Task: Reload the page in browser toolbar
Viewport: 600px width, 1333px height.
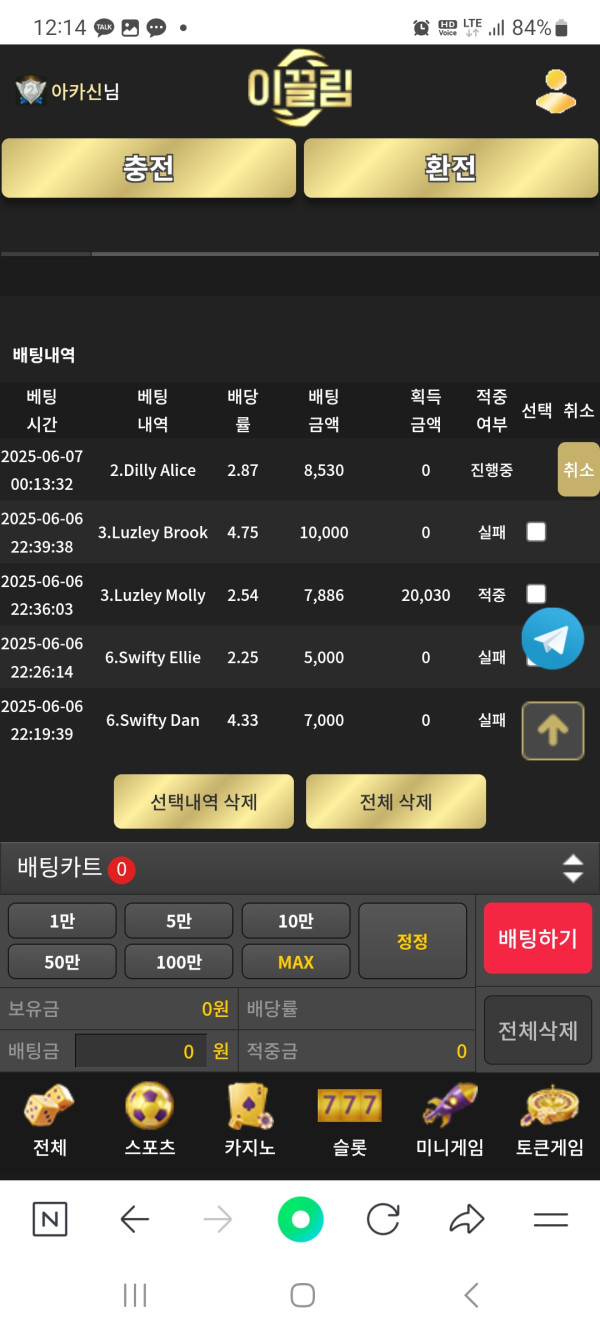Action: pos(383,1219)
